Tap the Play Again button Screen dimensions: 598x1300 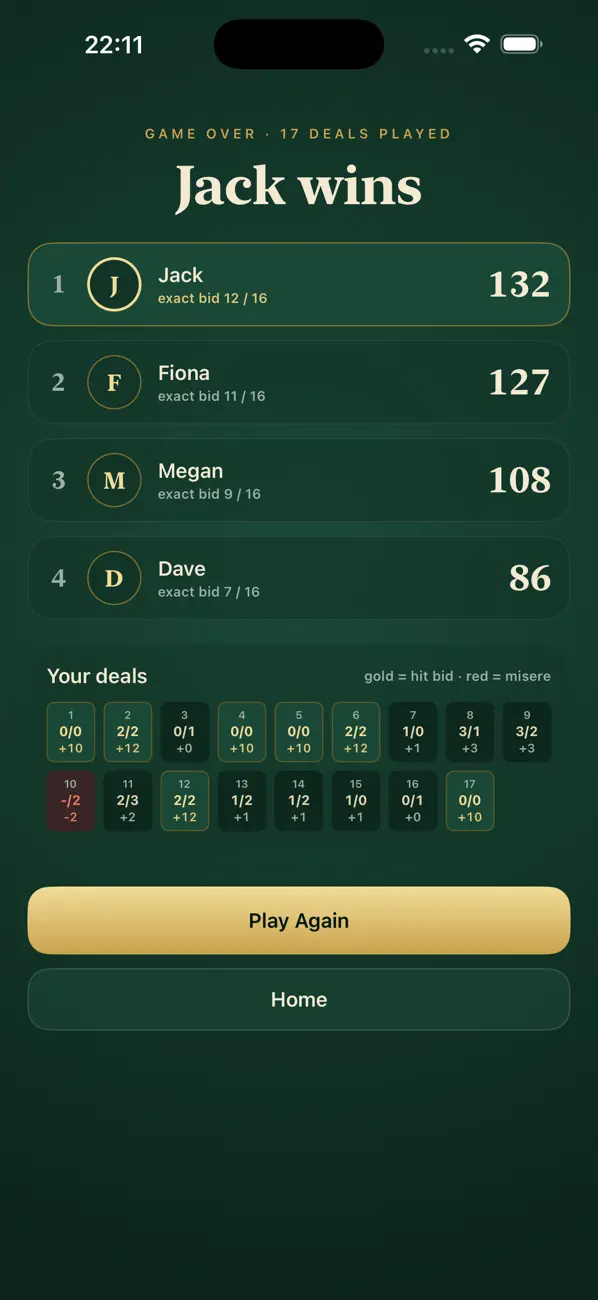[299, 920]
